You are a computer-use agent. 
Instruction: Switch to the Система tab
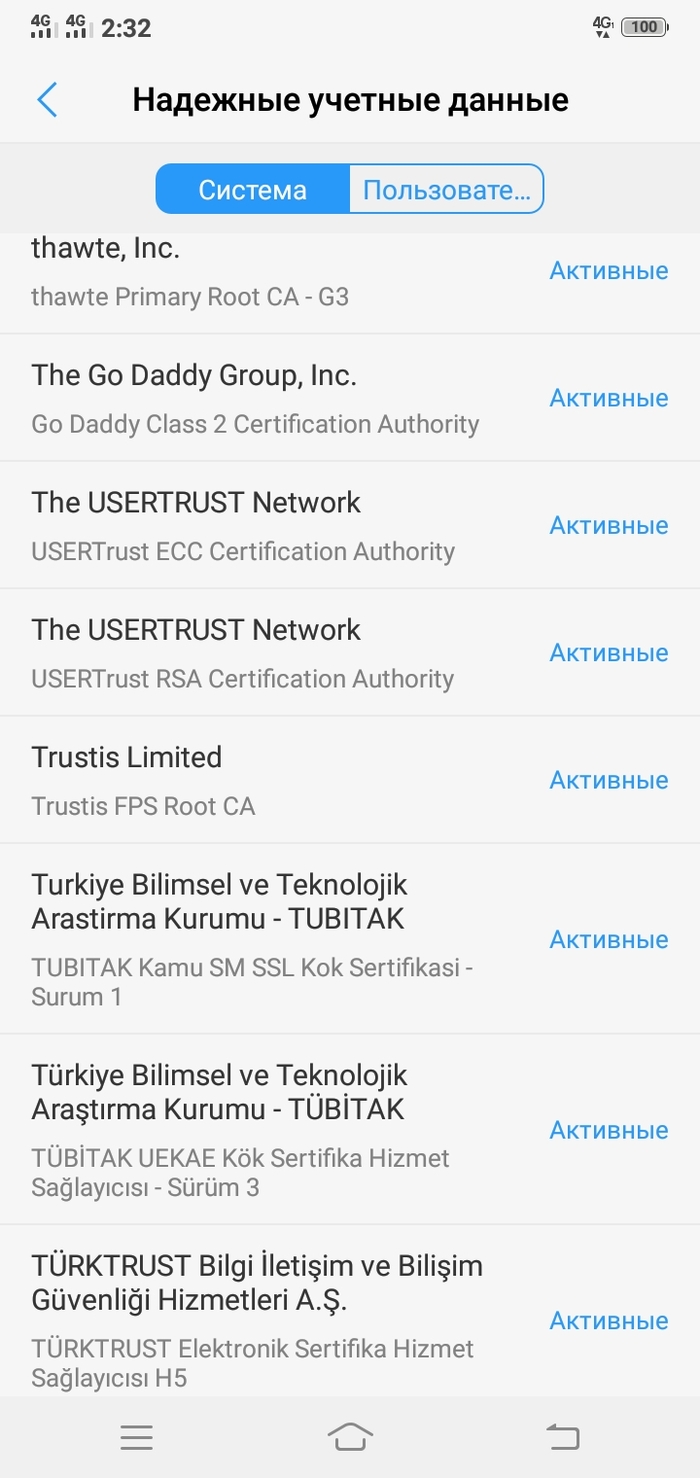(252, 190)
